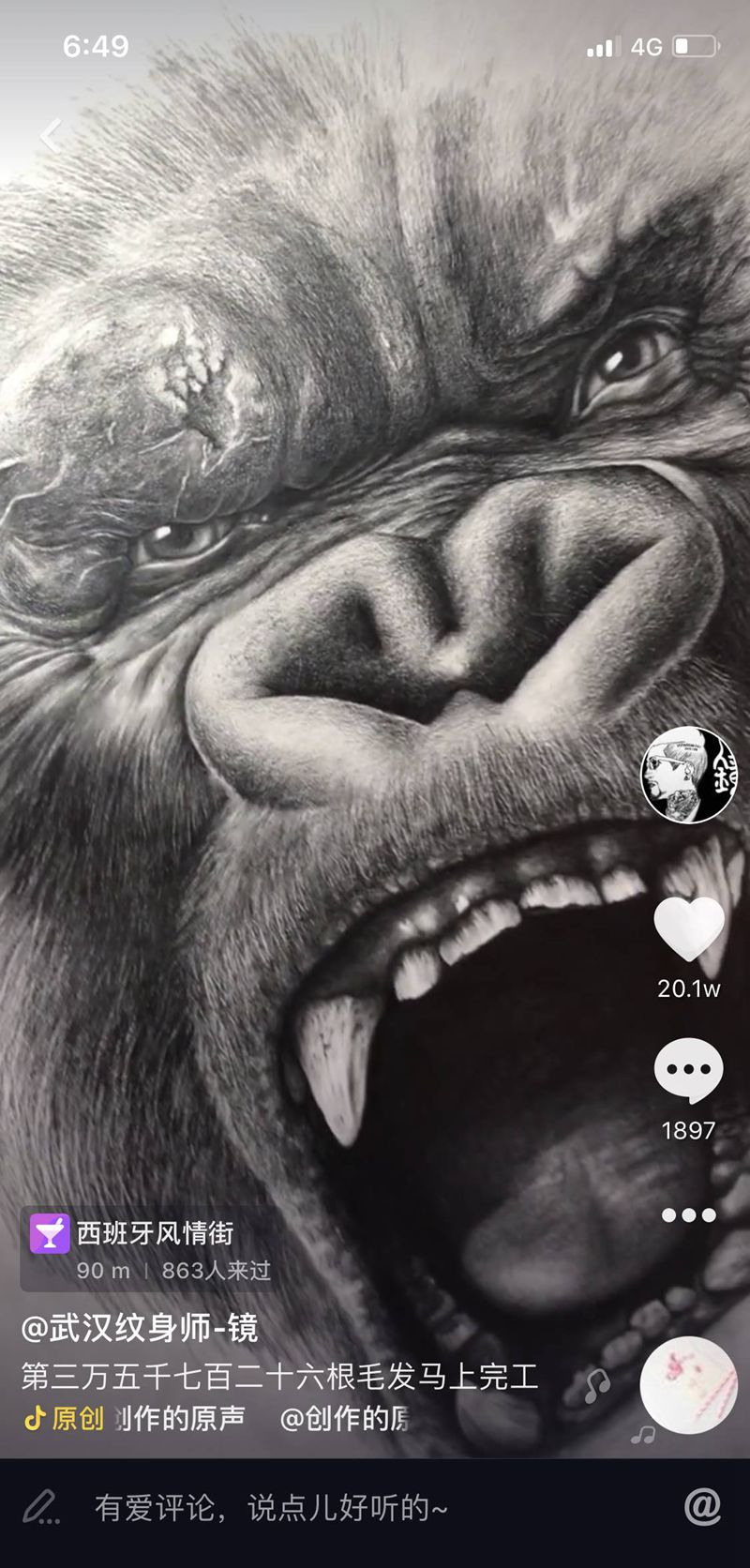Open the creator's profile avatar
Viewport: 750px width, 1568px height.
click(688, 775)
